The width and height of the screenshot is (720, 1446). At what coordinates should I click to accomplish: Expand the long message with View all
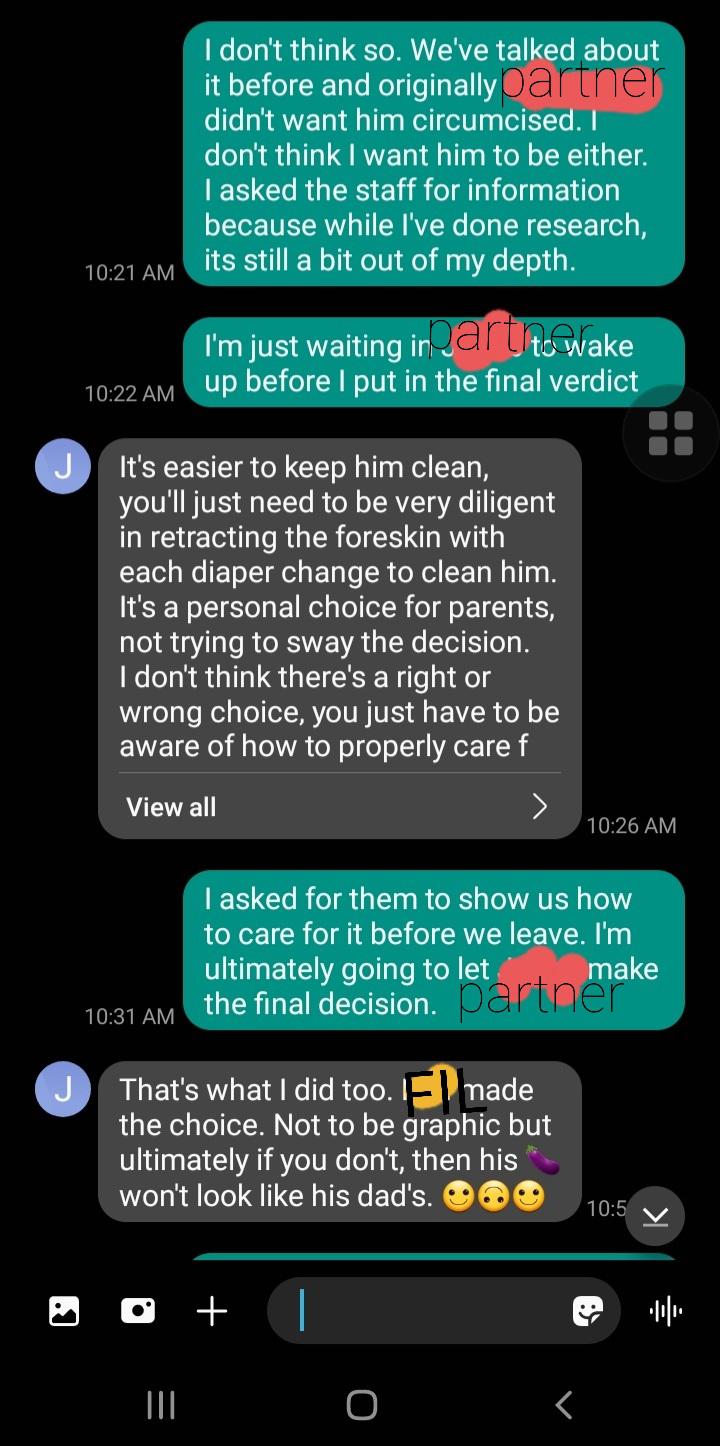tap(339, 806)
